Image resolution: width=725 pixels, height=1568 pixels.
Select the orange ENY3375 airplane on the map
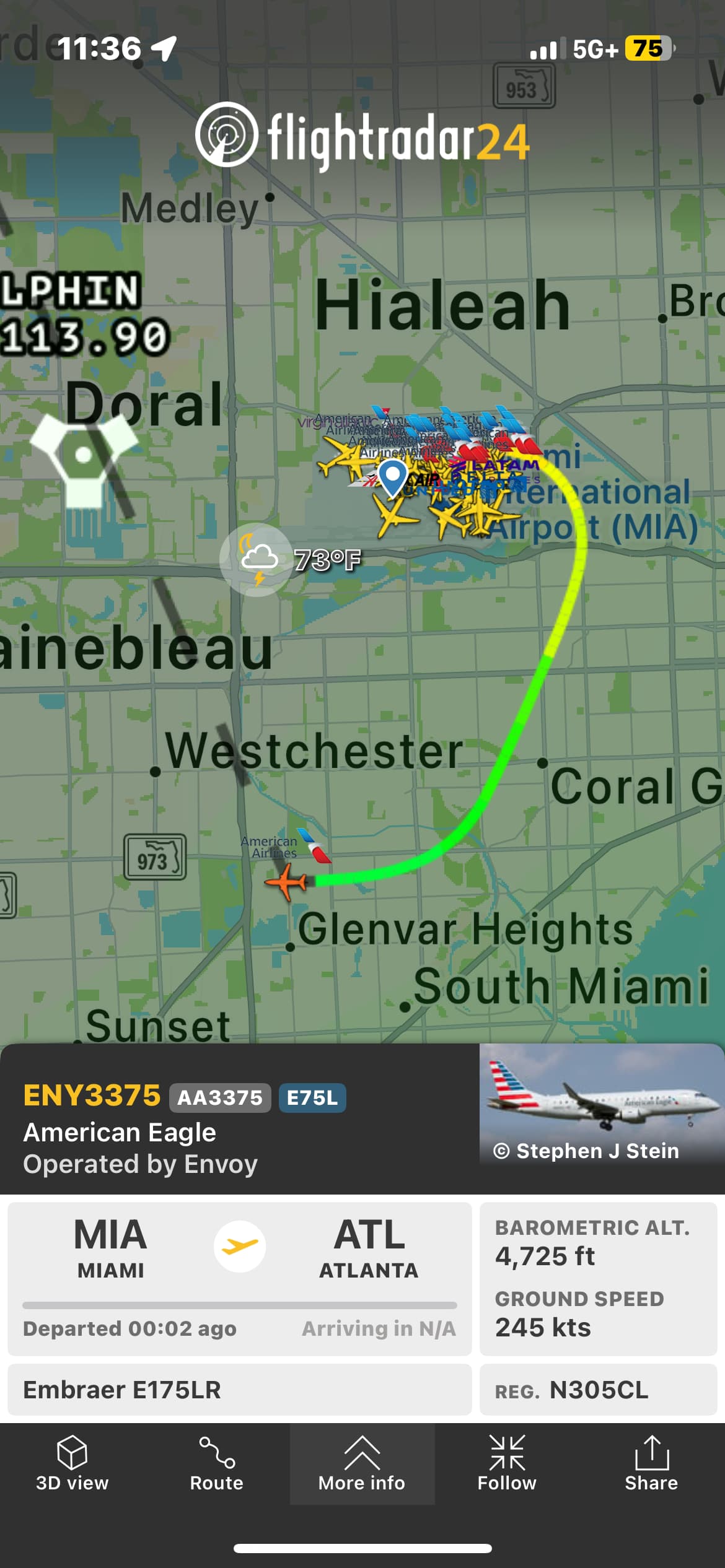286,881
